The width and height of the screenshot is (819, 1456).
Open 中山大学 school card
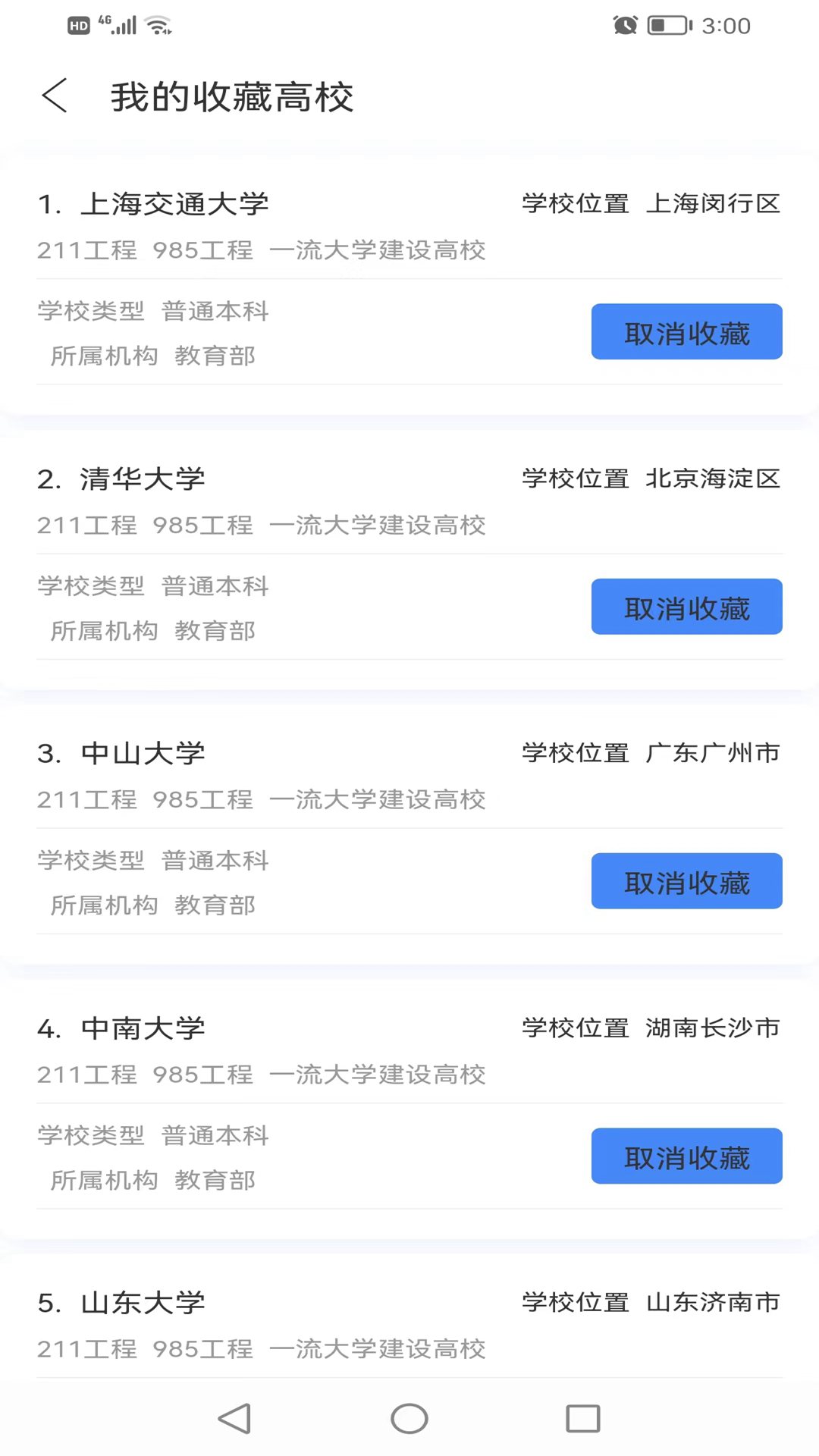tap(143, 753)
